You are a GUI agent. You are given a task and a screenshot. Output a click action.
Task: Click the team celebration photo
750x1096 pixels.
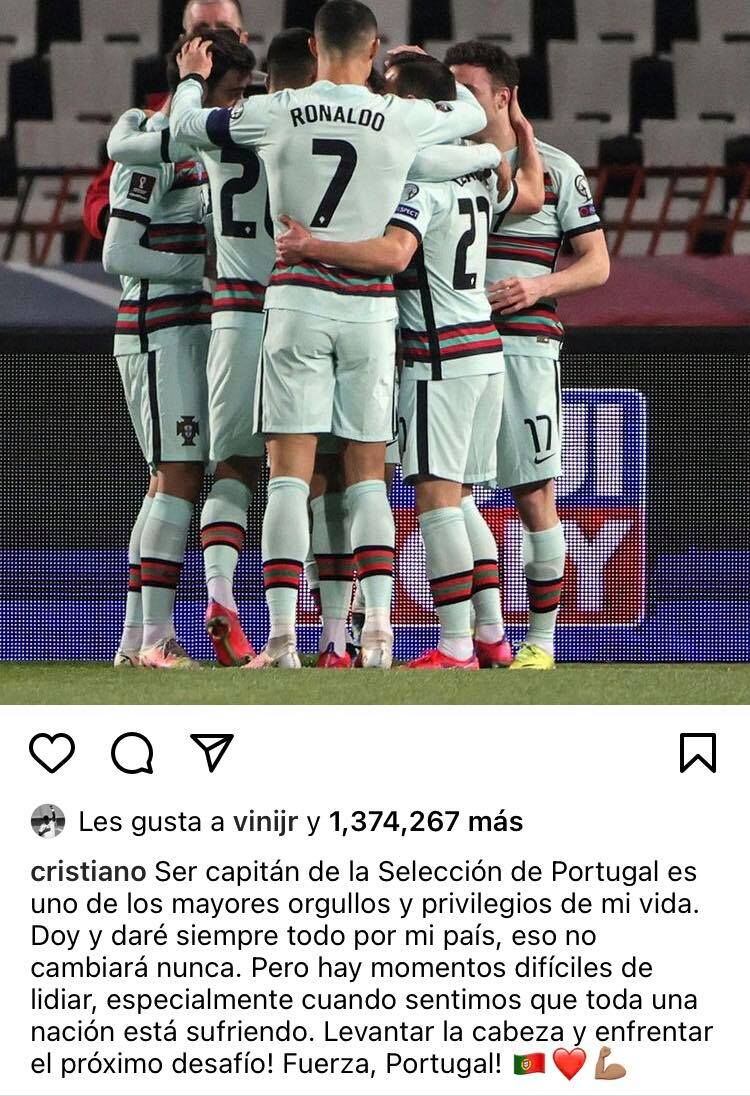375,350
